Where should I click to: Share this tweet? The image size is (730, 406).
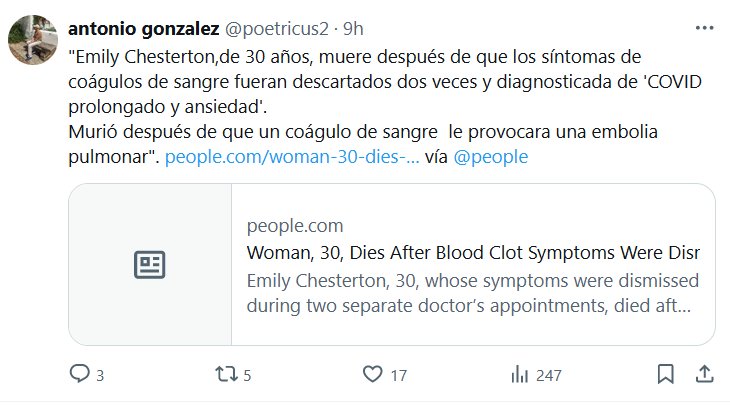click(x=704, y=374)
